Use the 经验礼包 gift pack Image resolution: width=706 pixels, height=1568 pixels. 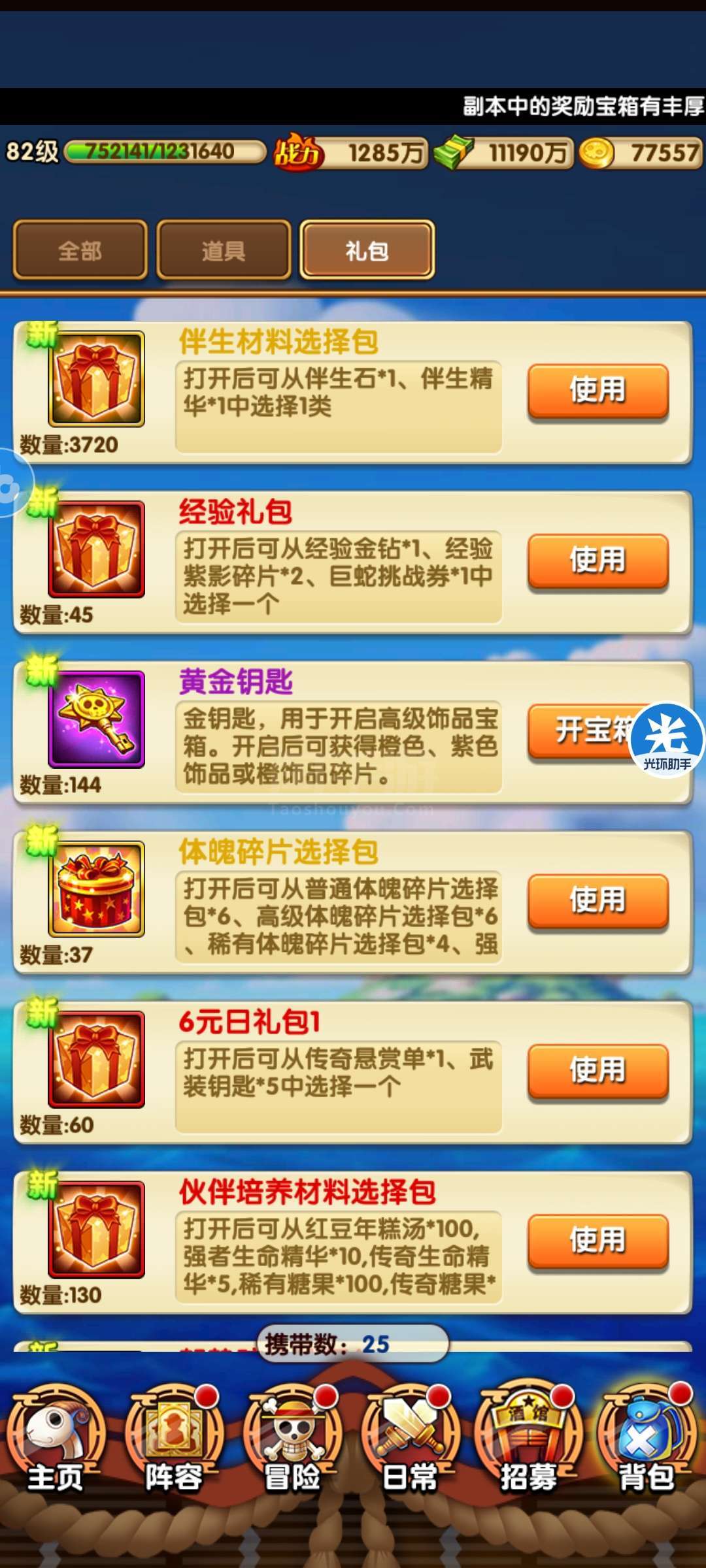[598, 561]
